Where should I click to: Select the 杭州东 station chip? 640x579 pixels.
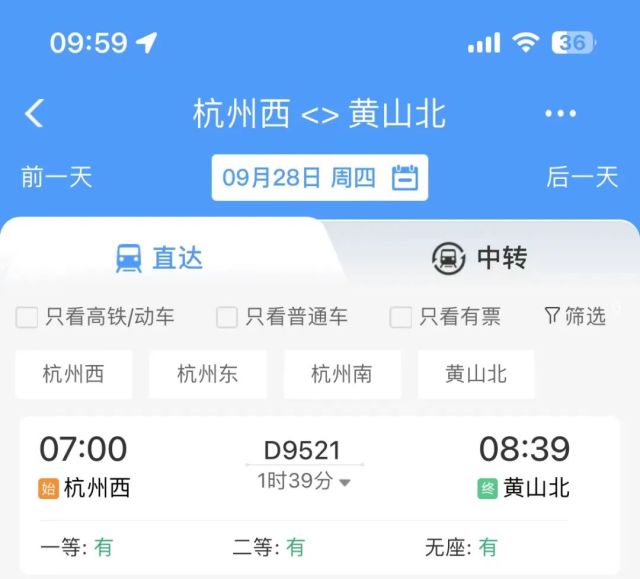coord(208,375)
